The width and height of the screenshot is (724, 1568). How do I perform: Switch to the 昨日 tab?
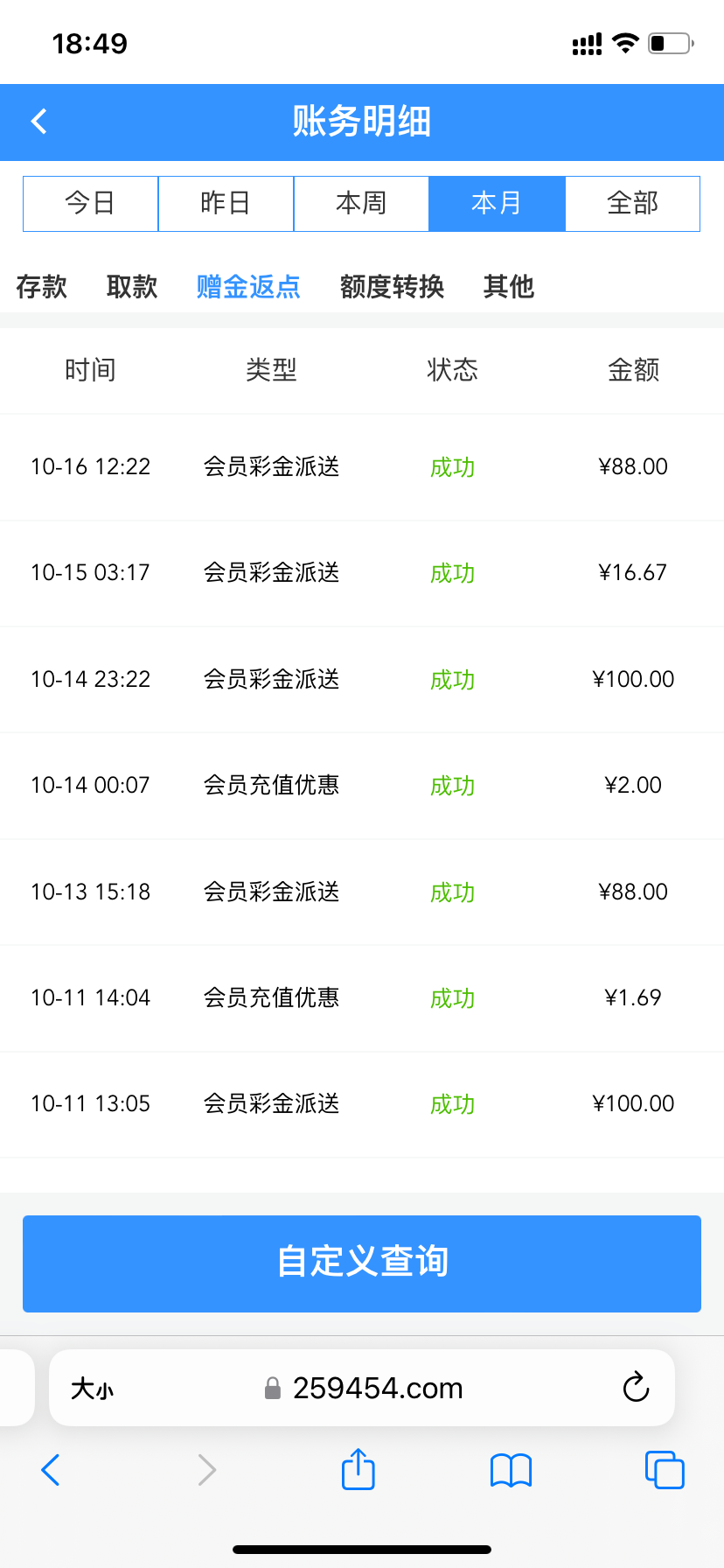point(226,203)
